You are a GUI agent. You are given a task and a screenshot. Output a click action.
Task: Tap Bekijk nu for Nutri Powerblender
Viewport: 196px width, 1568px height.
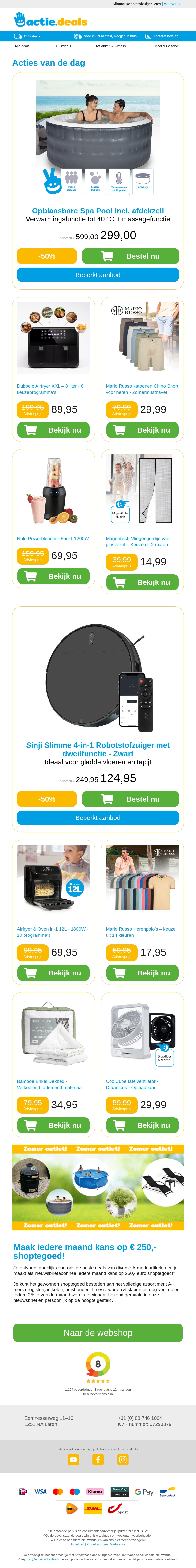54,576
